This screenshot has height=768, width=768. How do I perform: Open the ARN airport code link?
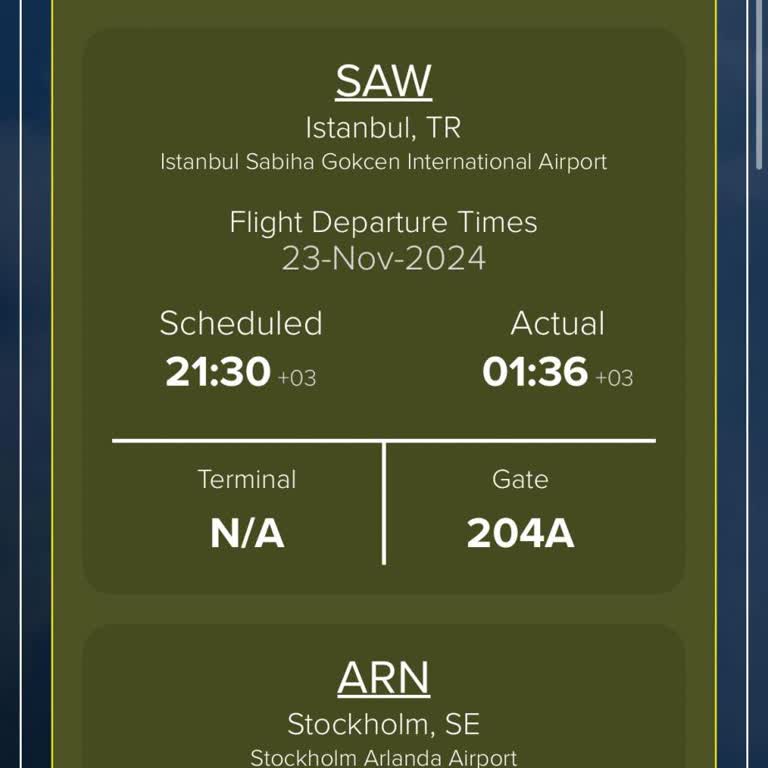[x=383, y=678]
